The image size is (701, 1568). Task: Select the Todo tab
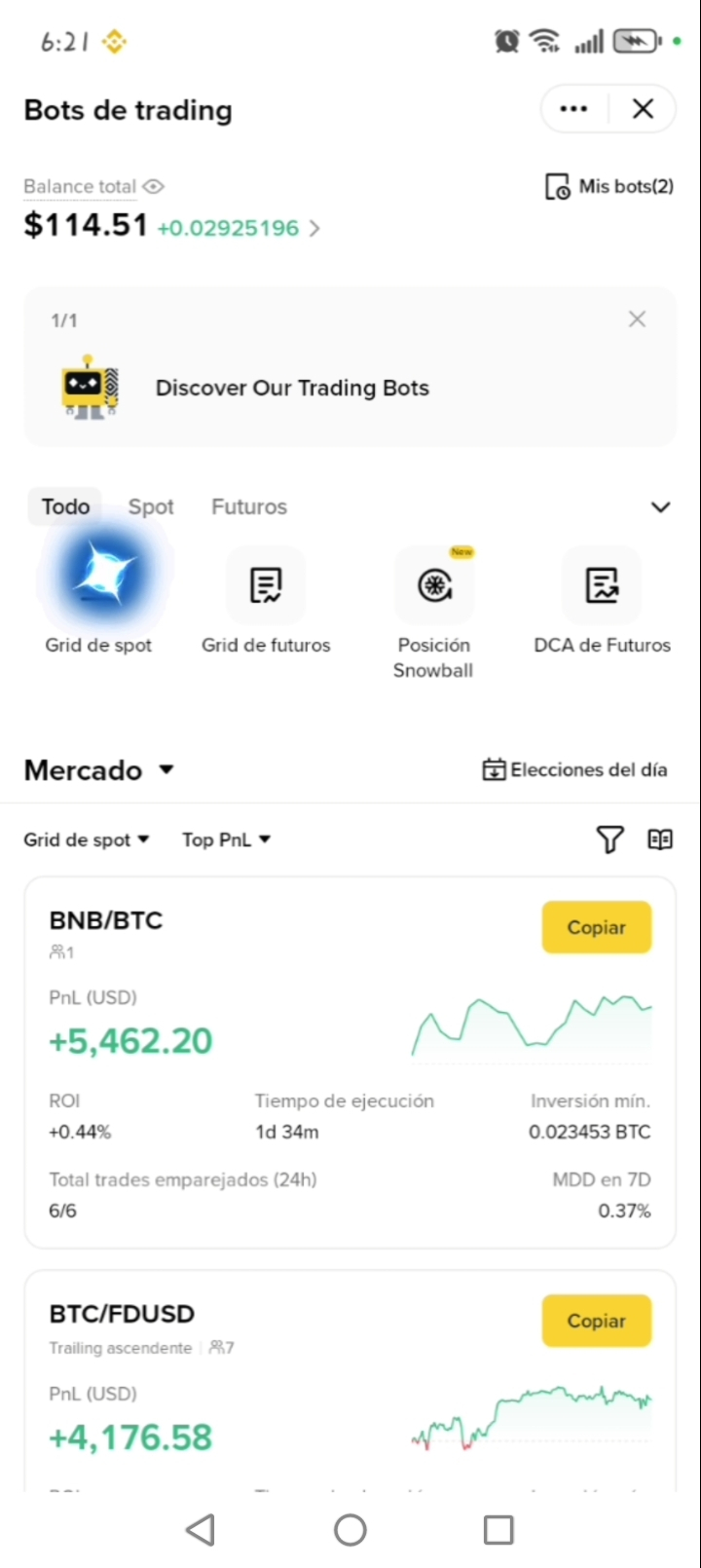pos(65,506)
